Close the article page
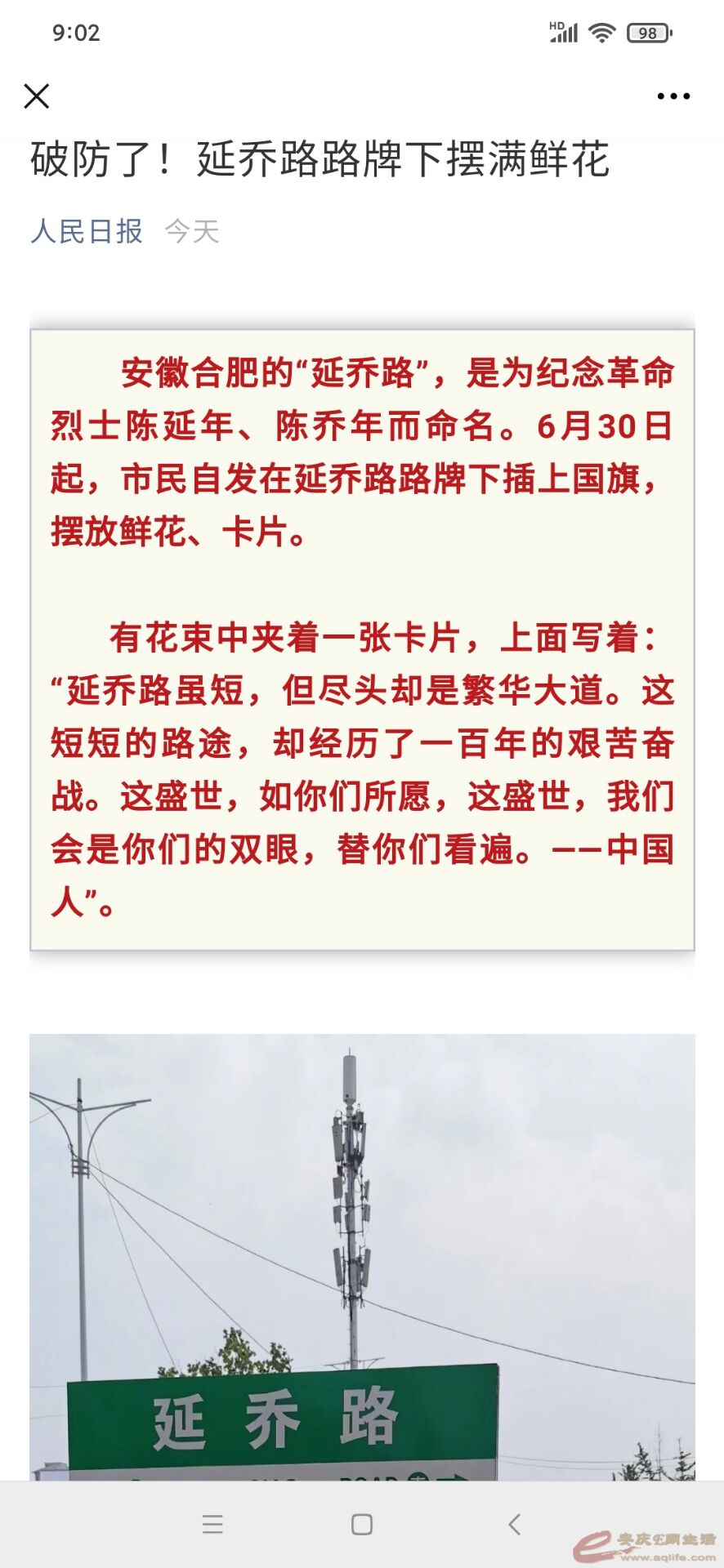Viewport: 724px width, 1568px height. point(37,96)
